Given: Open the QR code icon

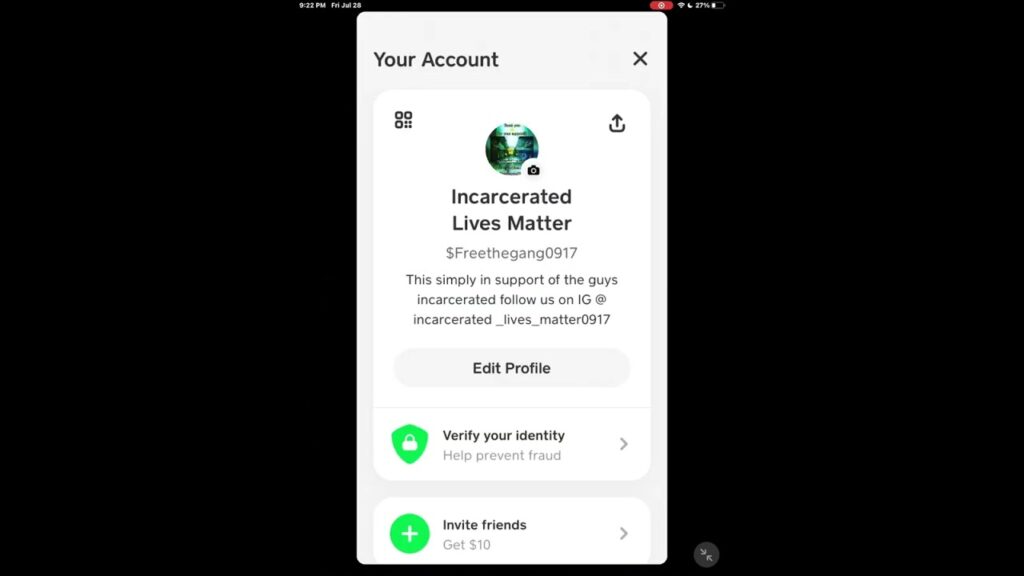Looking at the screenshot, I should tap(403, 120).
